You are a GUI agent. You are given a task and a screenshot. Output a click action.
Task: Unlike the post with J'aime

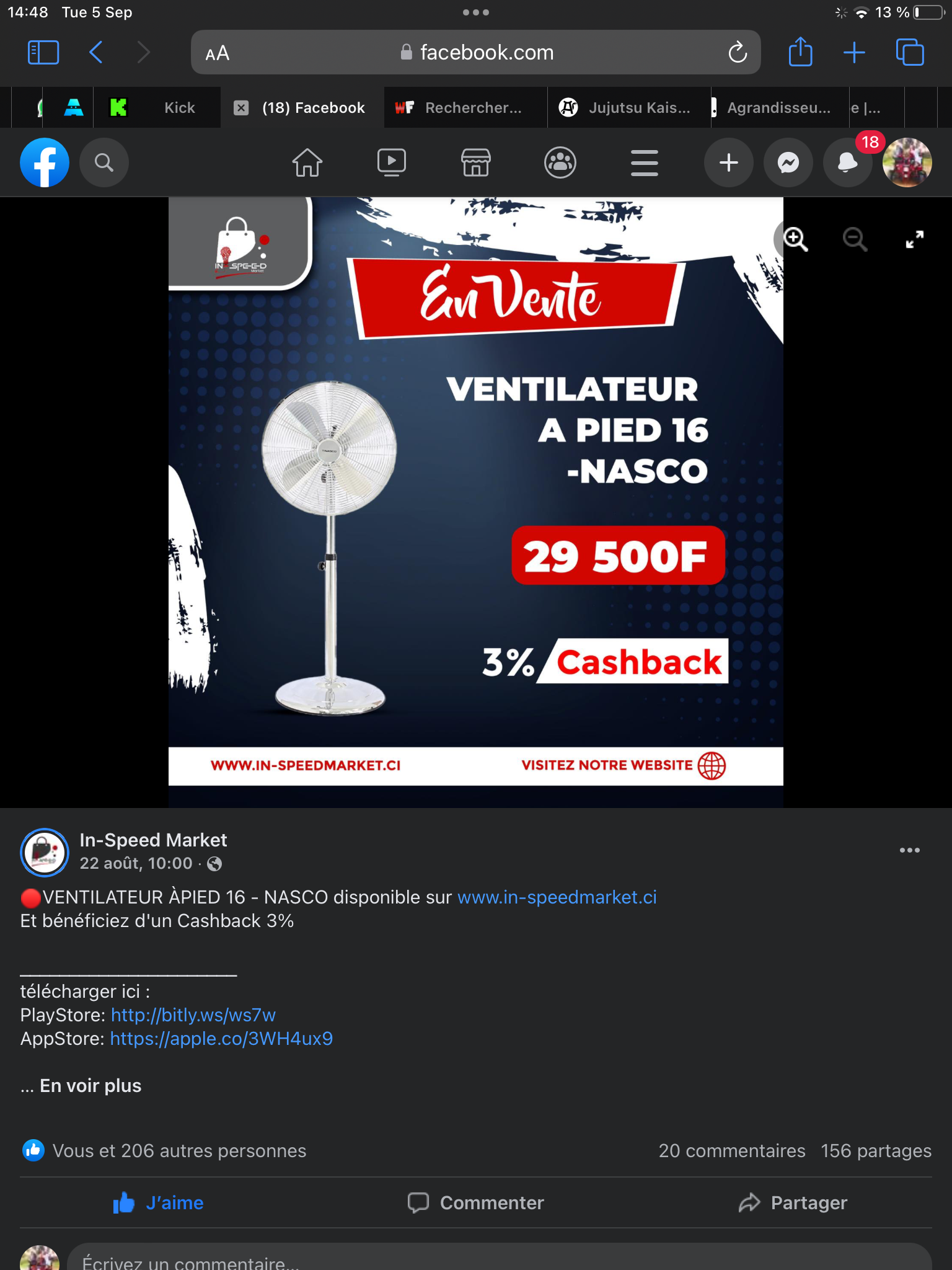click(x=158, y=1203)
